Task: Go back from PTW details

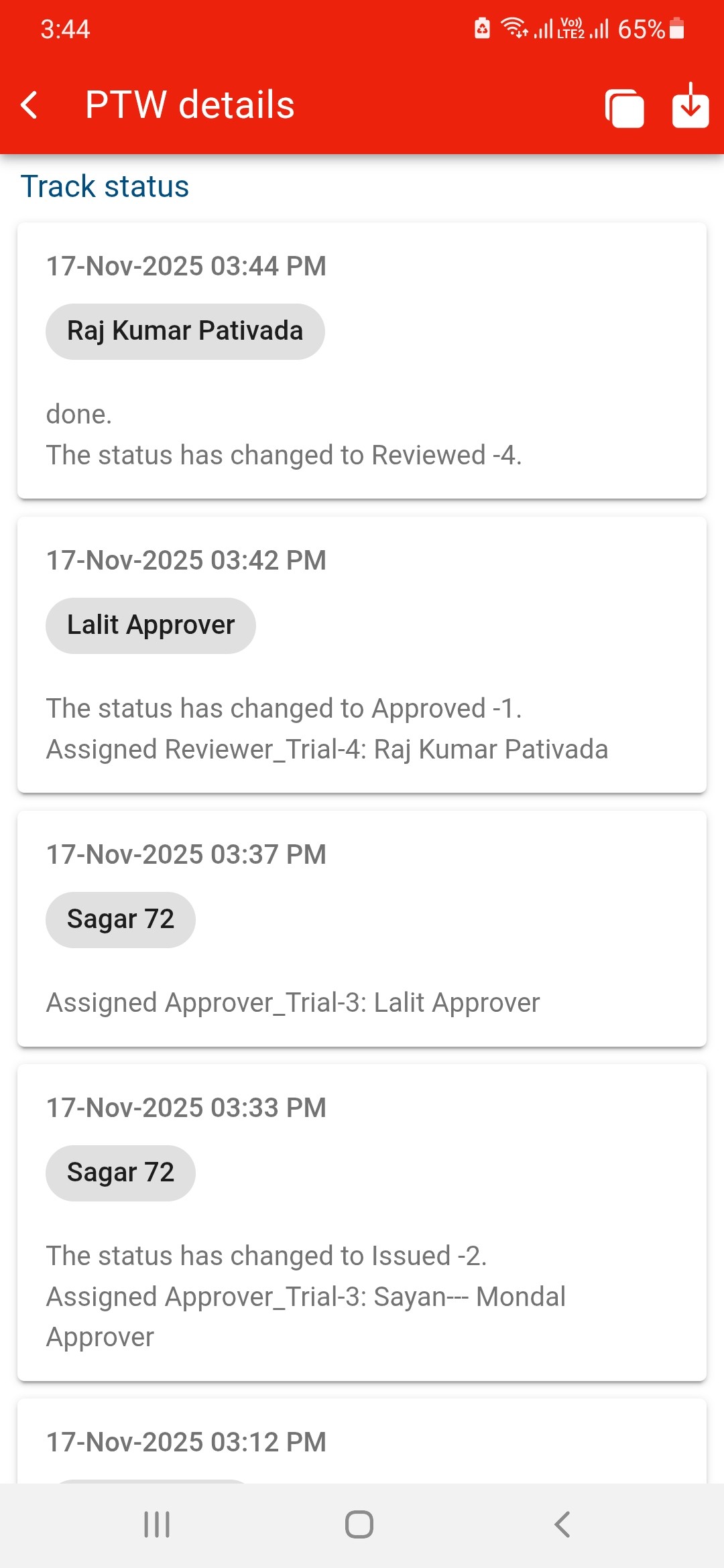Action: [x=29, y=105]
